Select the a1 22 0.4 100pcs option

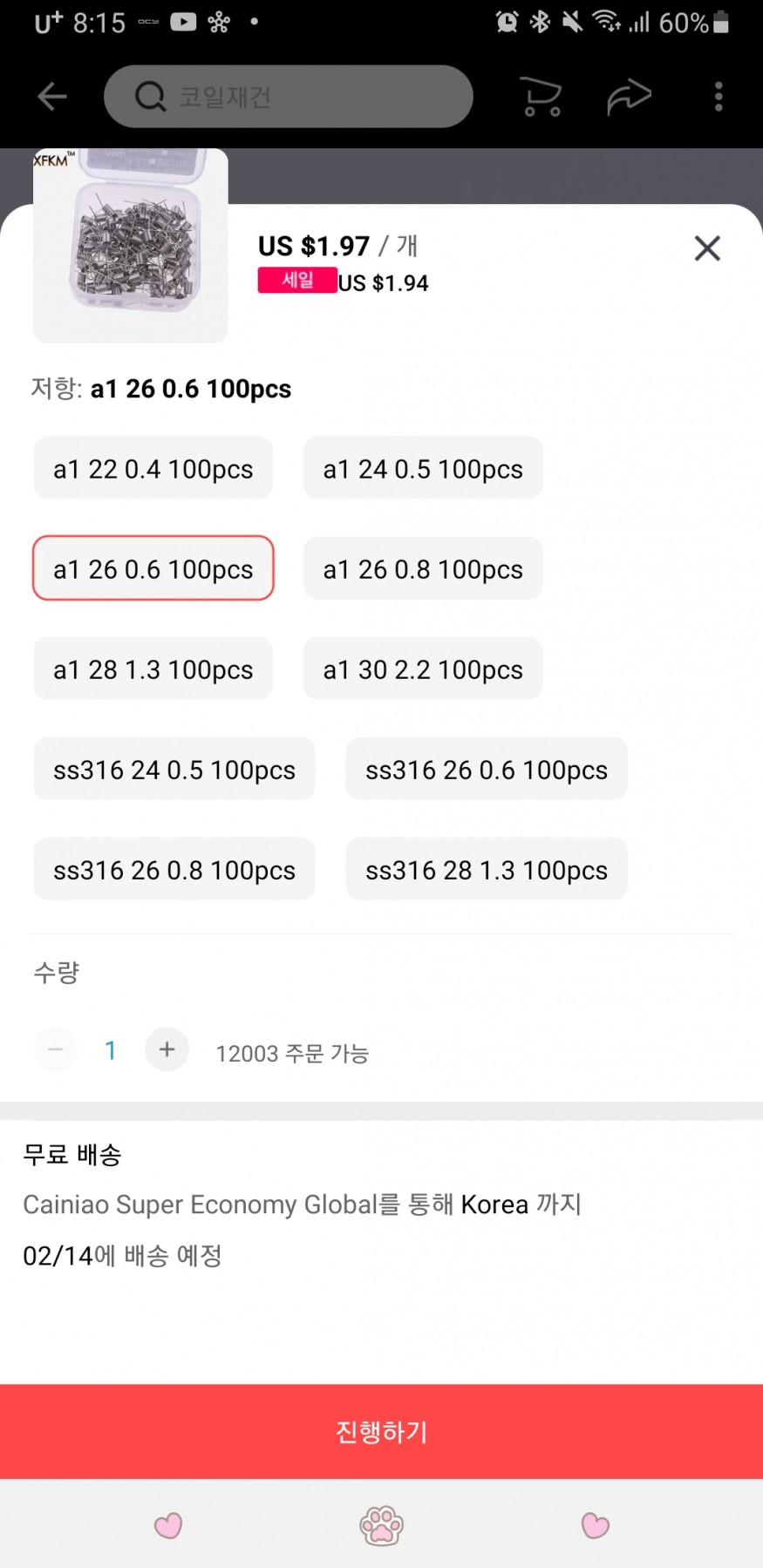[153, 469]
